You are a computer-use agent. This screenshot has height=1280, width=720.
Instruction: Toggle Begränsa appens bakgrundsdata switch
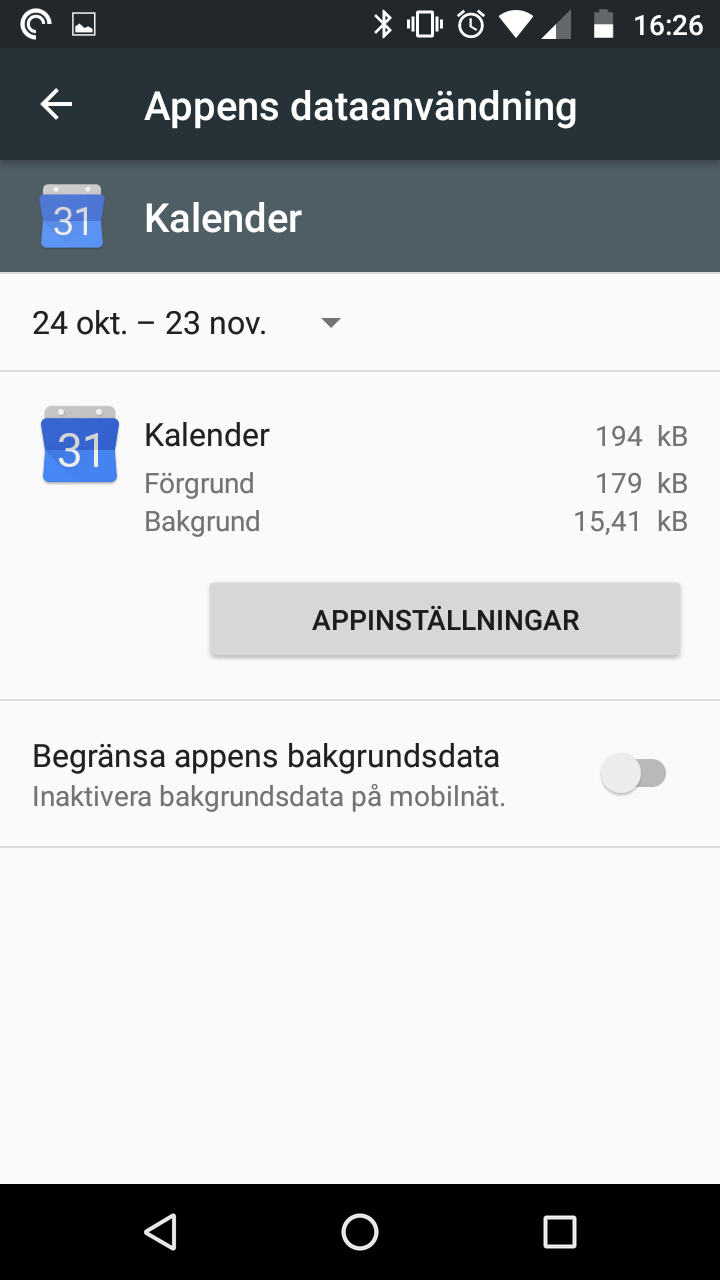[x=634, y=774]
